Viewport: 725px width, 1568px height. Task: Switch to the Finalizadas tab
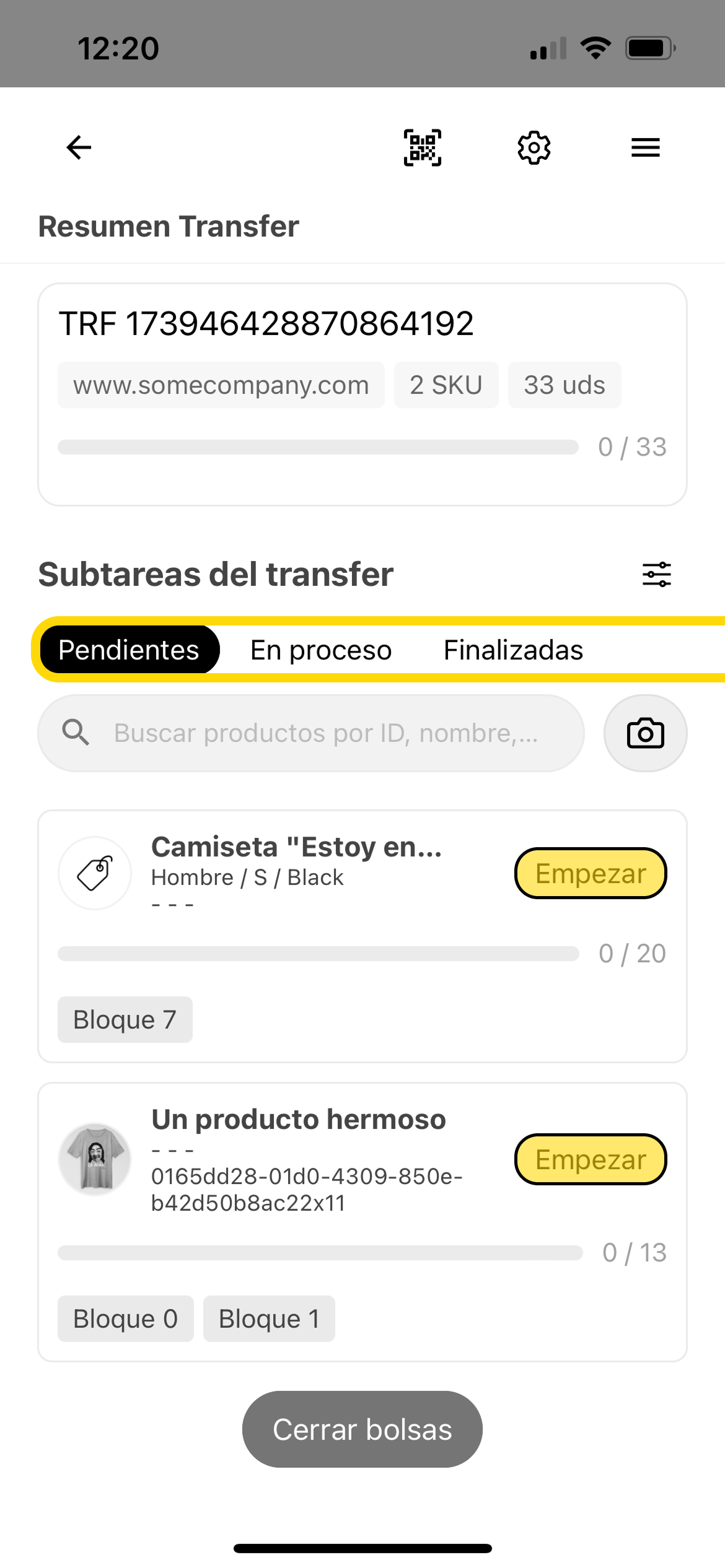click(x=513, y=650)
